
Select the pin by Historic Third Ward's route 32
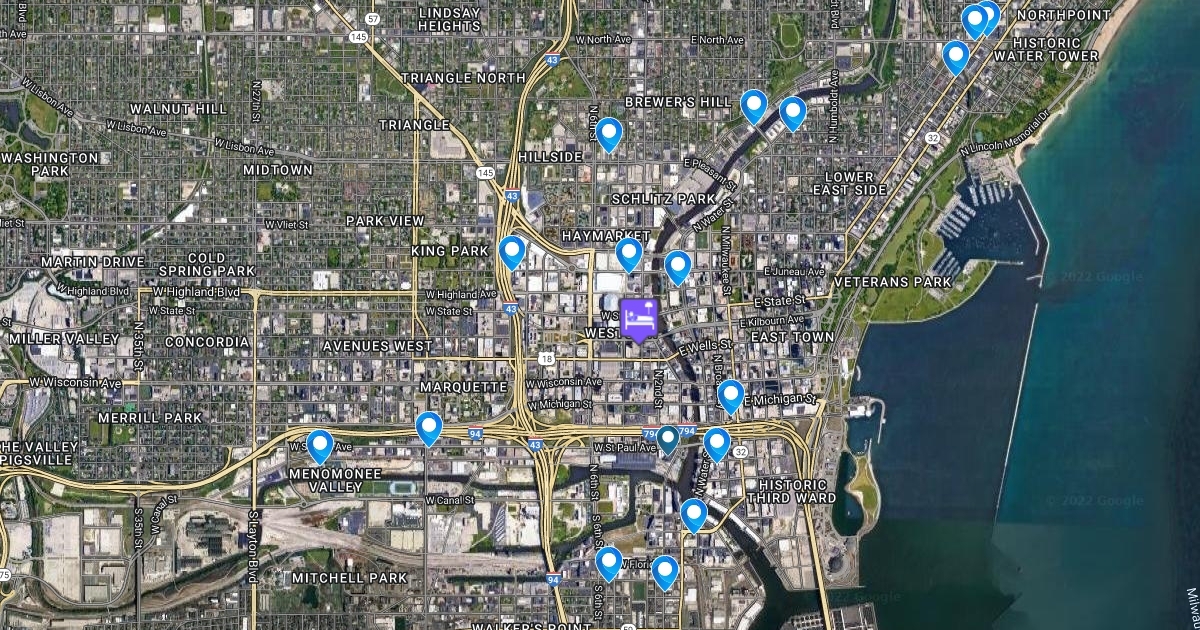click(x=717, y=443)
